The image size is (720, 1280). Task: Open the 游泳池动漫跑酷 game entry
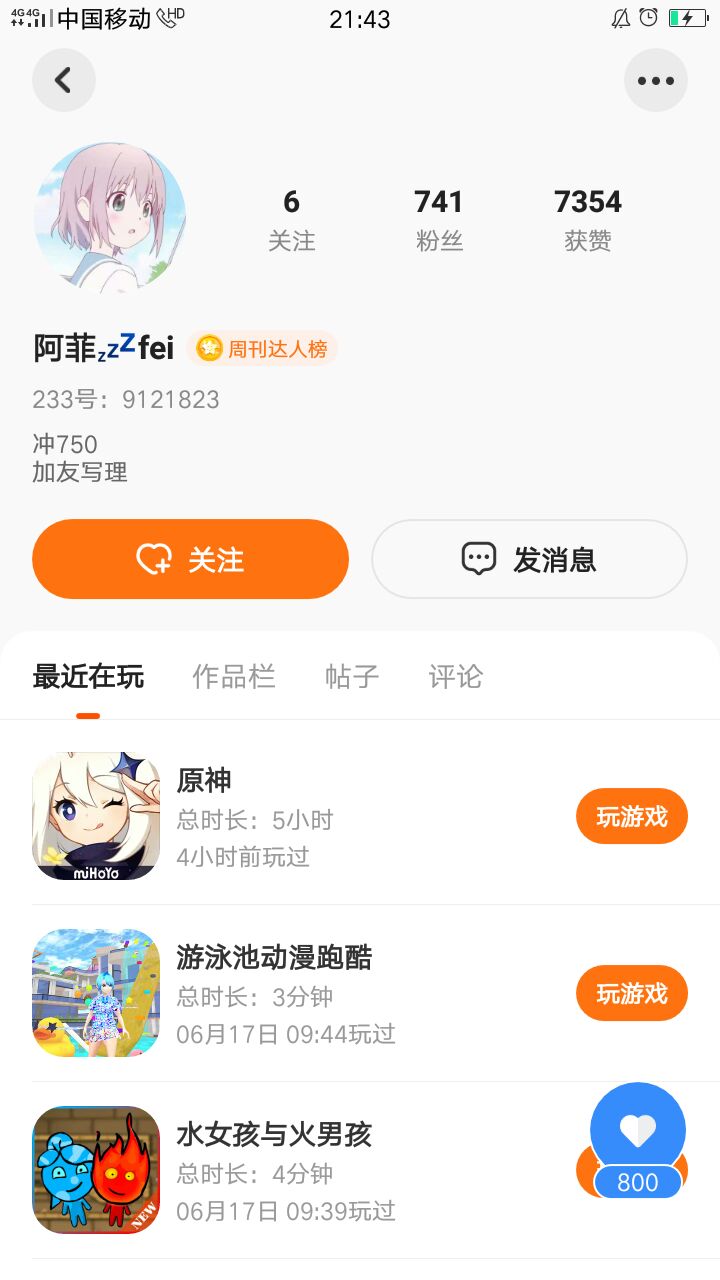click(300, 994)
